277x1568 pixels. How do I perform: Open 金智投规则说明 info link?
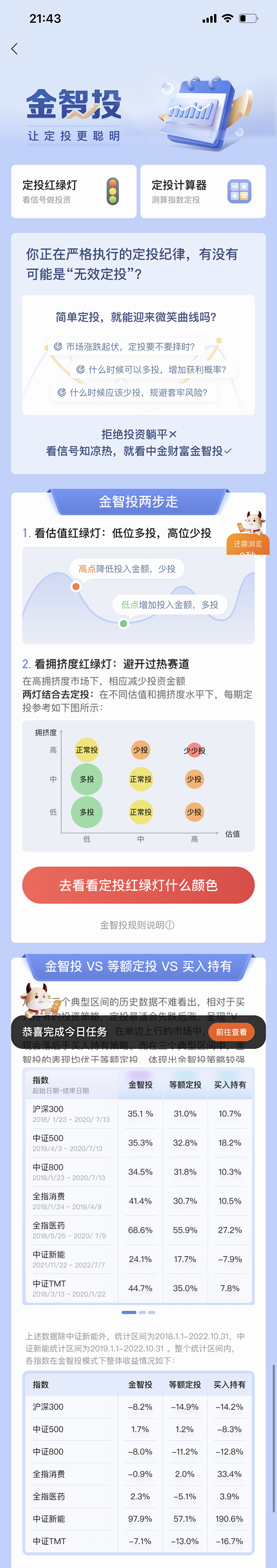tap(137, 924)
